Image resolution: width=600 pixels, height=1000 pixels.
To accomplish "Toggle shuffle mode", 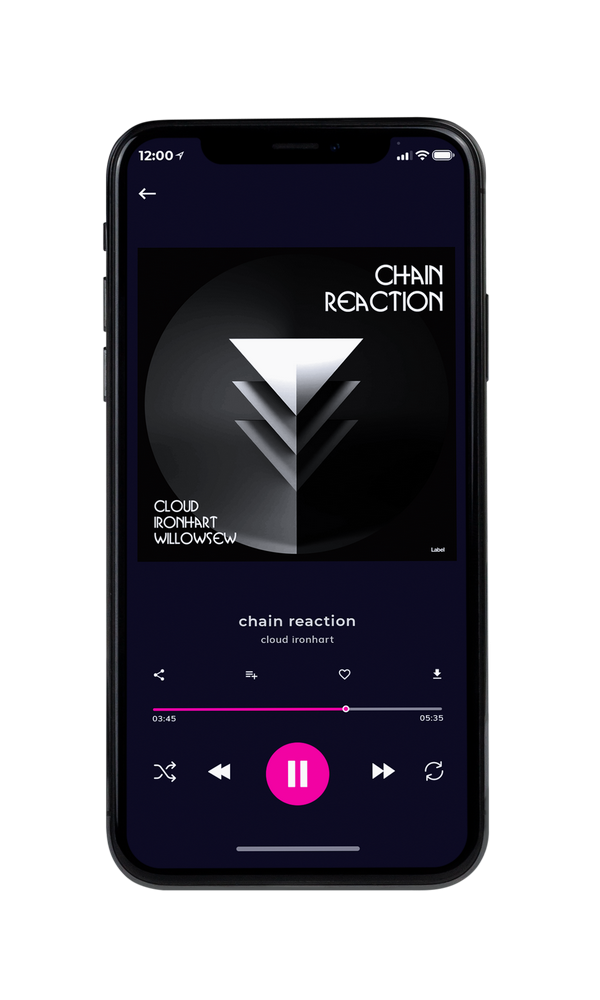I will tap(165, 772).
